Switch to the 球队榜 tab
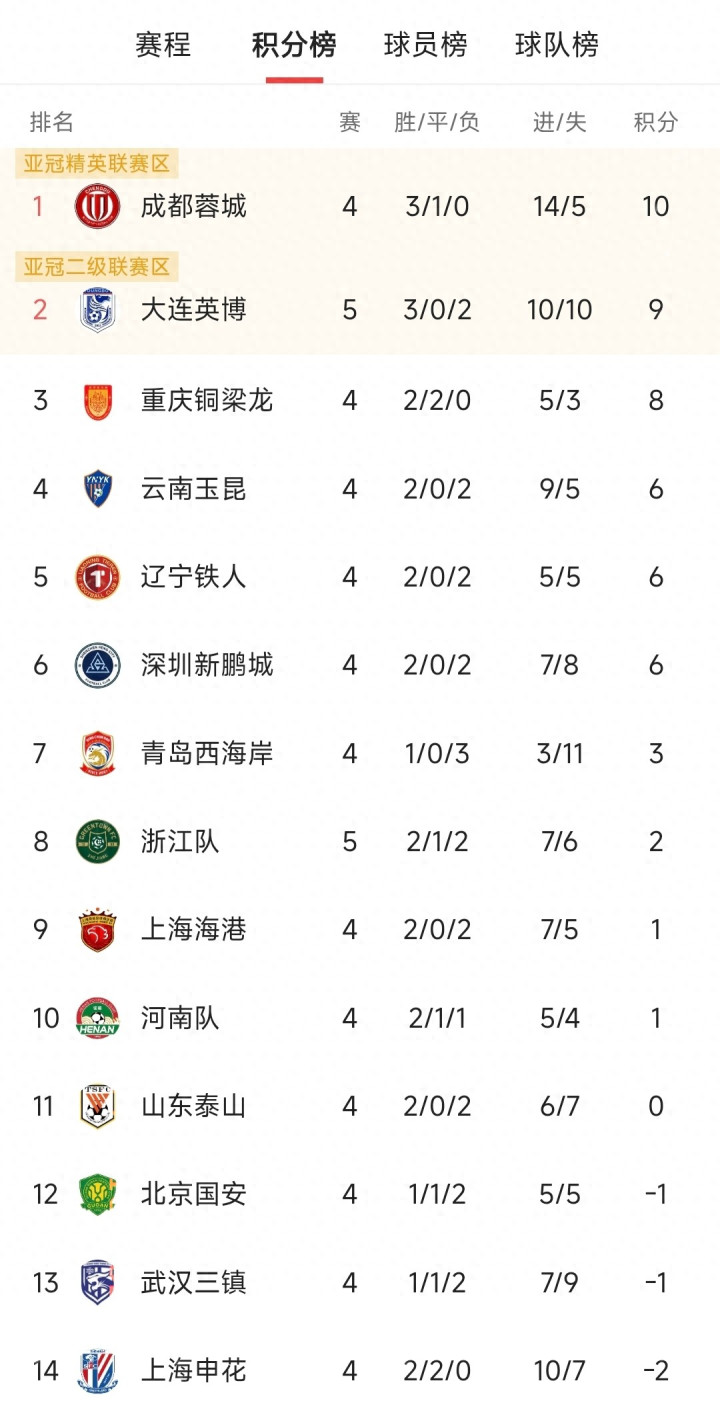Image resolution: width=720 pixels, height=1411 pixels. point(557,45)
